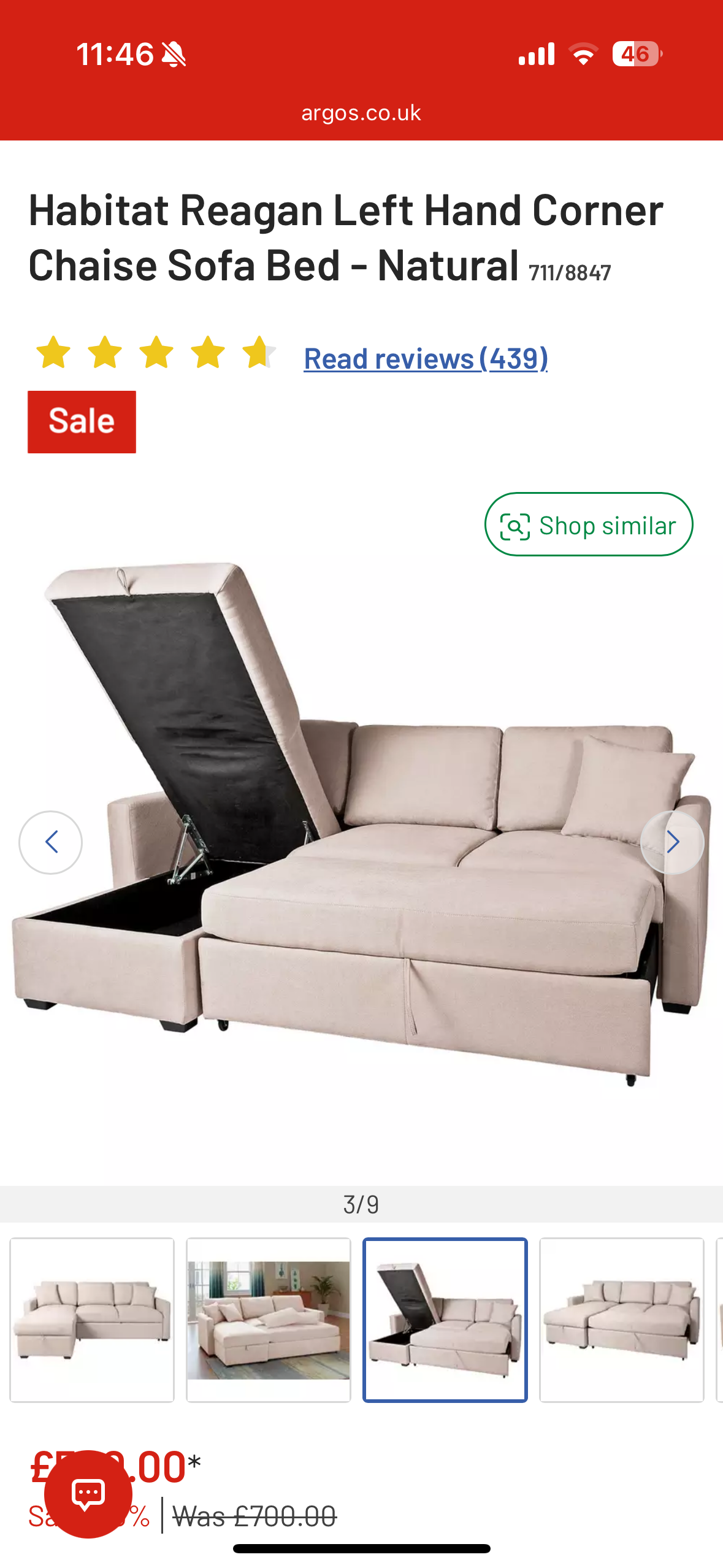Select the first thumbnail of the closed sofa
The image size is (723, 1568).
pyautogui.click(x=92, y=1320)
